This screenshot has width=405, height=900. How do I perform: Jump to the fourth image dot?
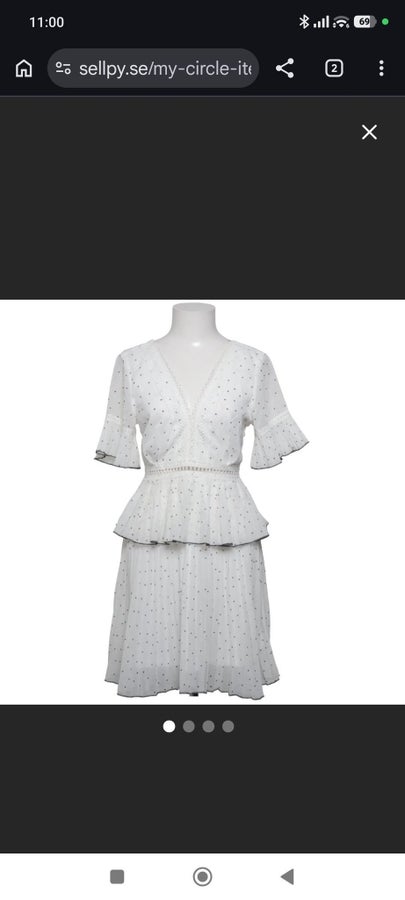[228, 727]
